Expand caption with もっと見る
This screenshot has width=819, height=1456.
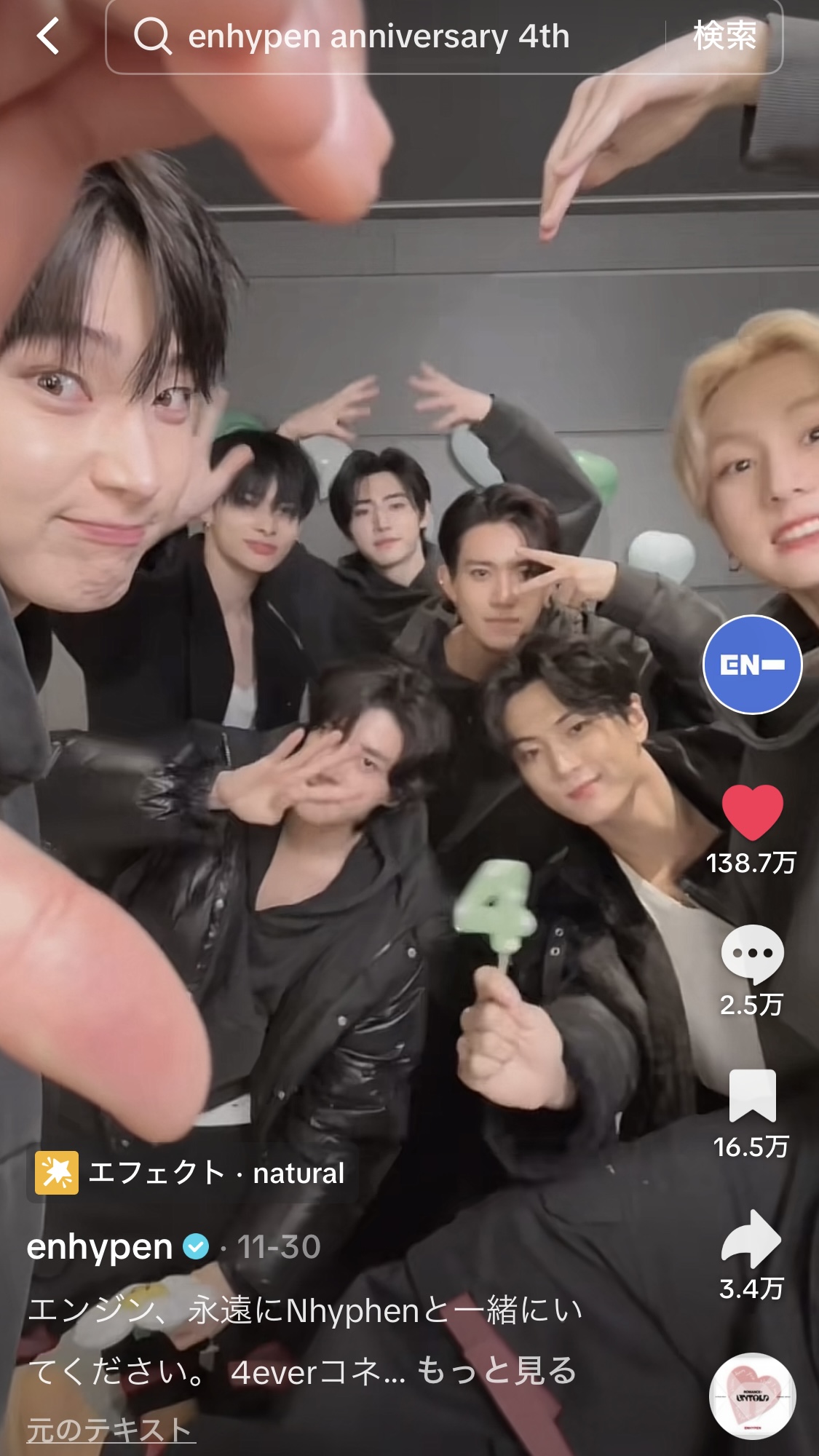pyautogui.click(x=496, y=1372)
